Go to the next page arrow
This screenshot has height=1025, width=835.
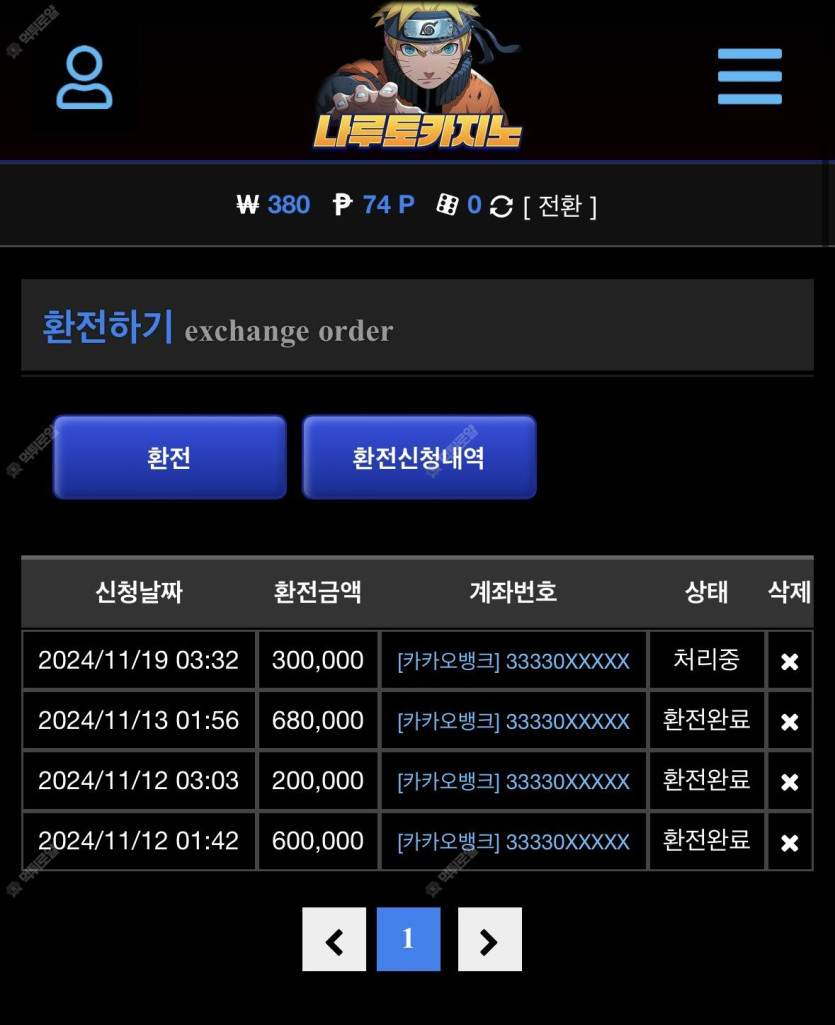click(489, 940)
